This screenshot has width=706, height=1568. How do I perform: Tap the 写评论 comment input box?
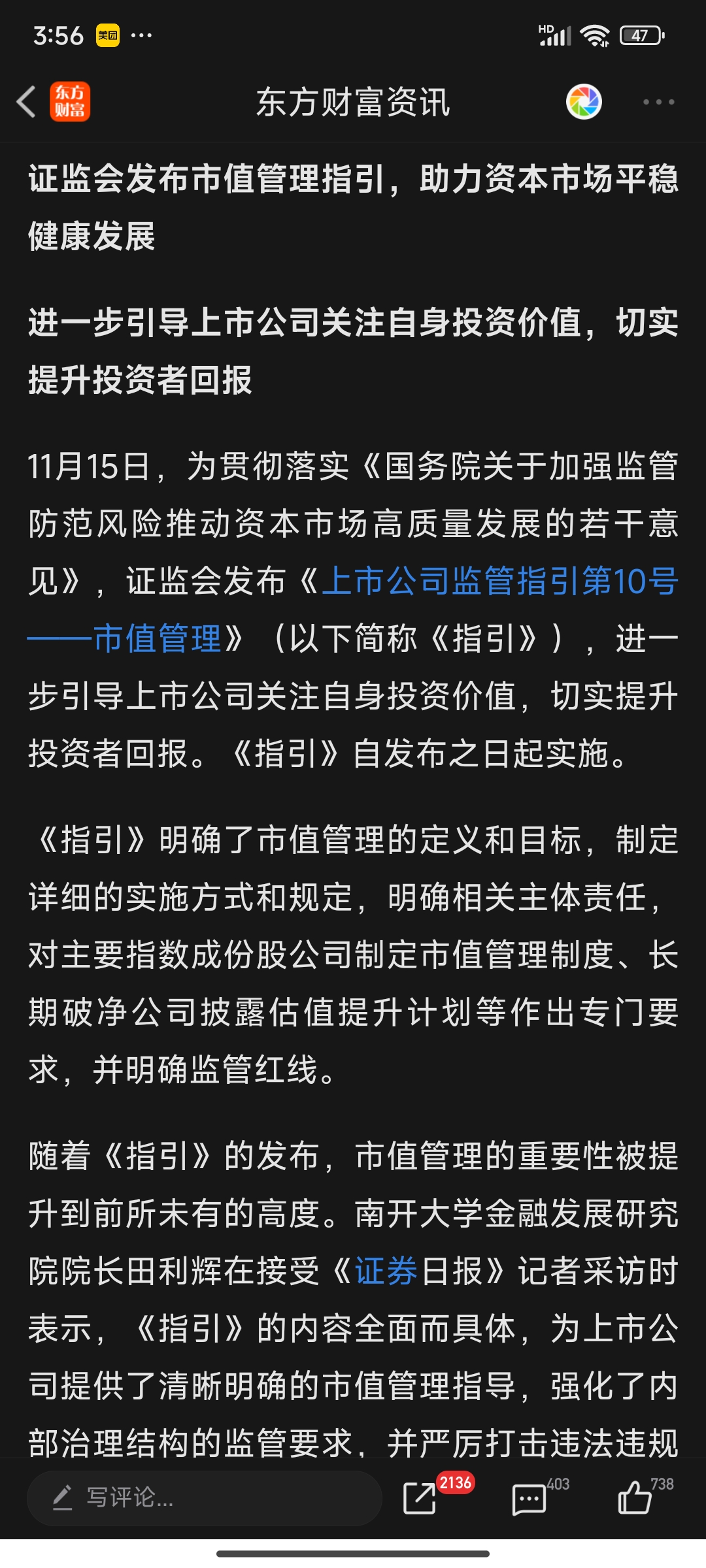(x=204, y=1497)
